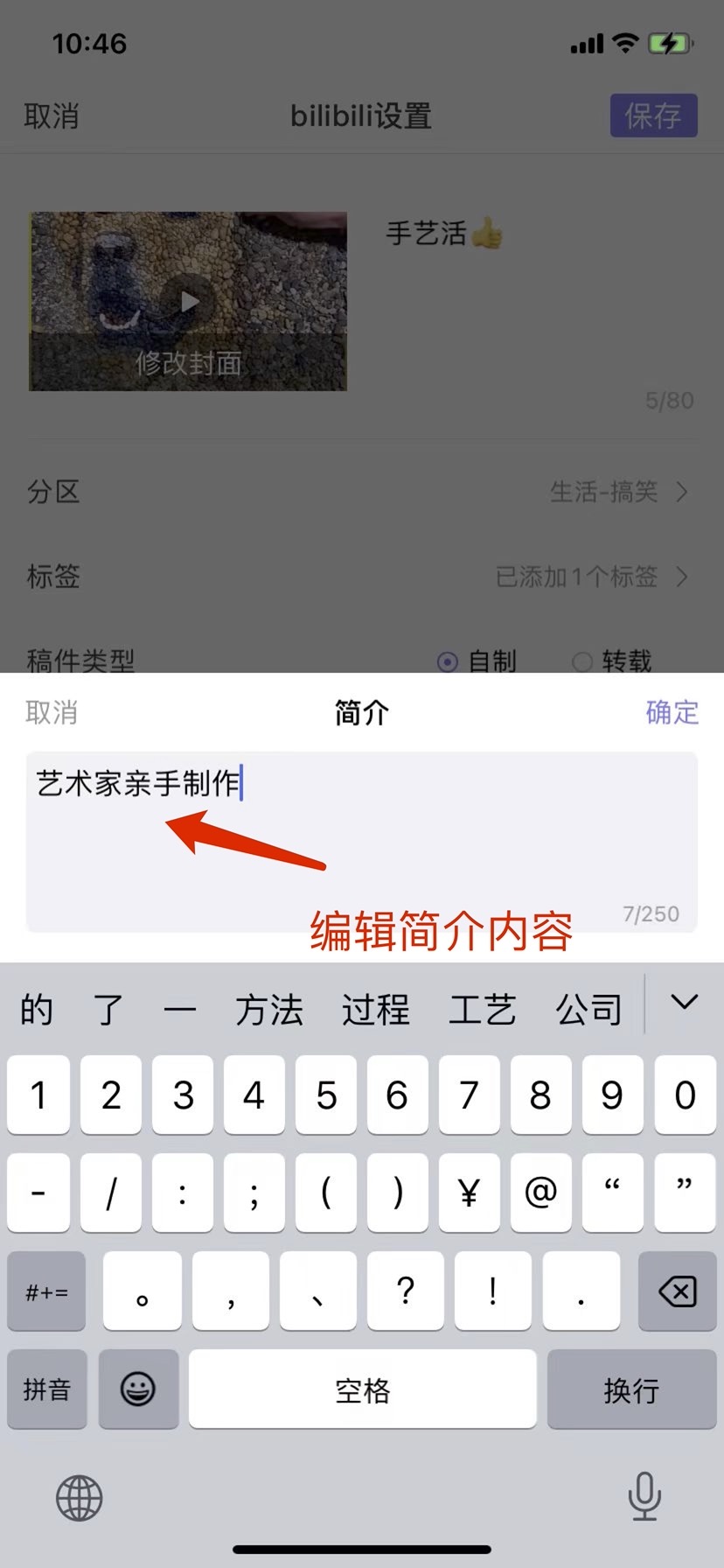Screen dimensions: 724x1568
Task: Delete a character with the backspace key
Action: (x=677, y=1291)
